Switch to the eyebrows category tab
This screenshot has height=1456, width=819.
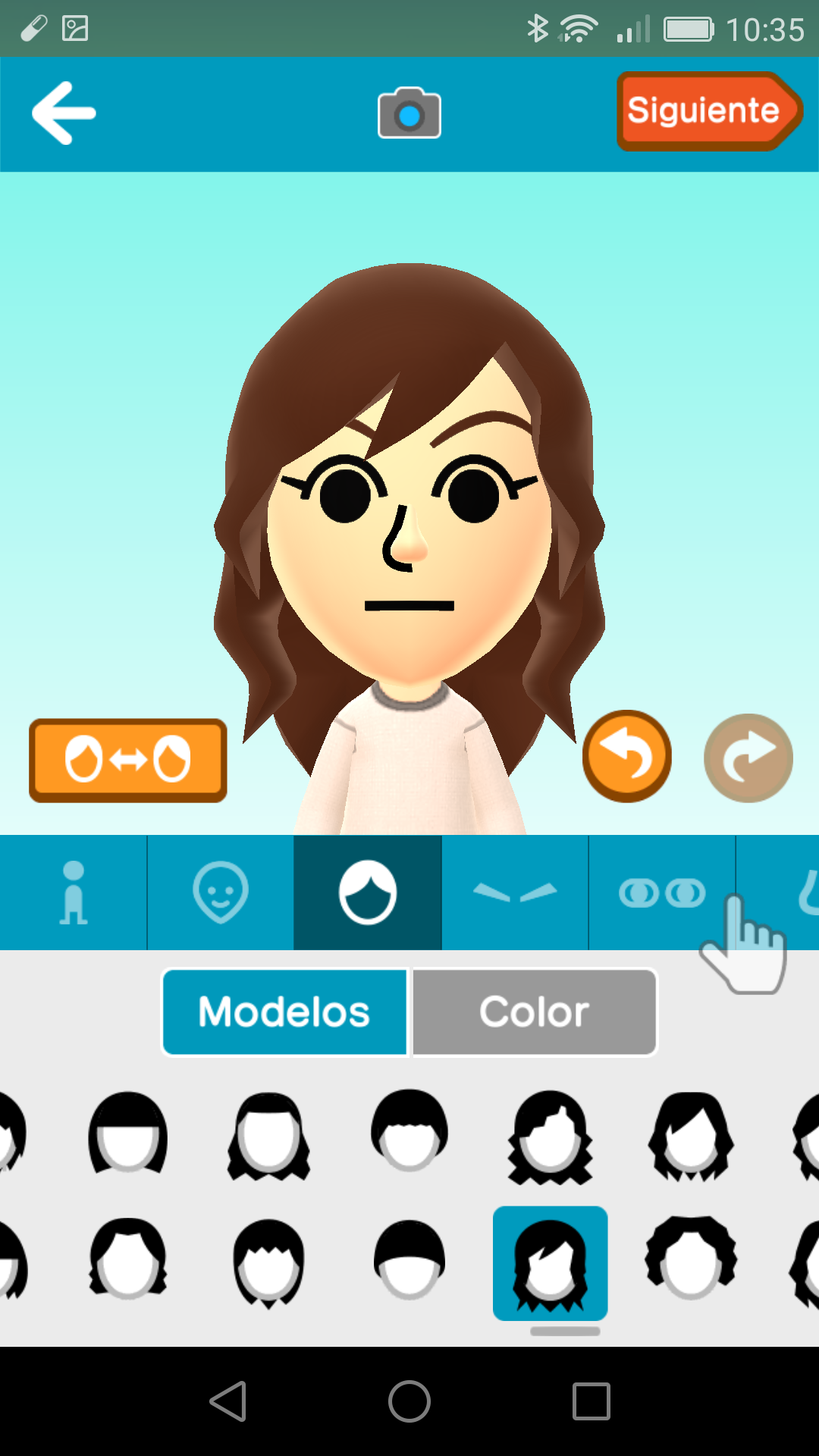tap(515, 893)
